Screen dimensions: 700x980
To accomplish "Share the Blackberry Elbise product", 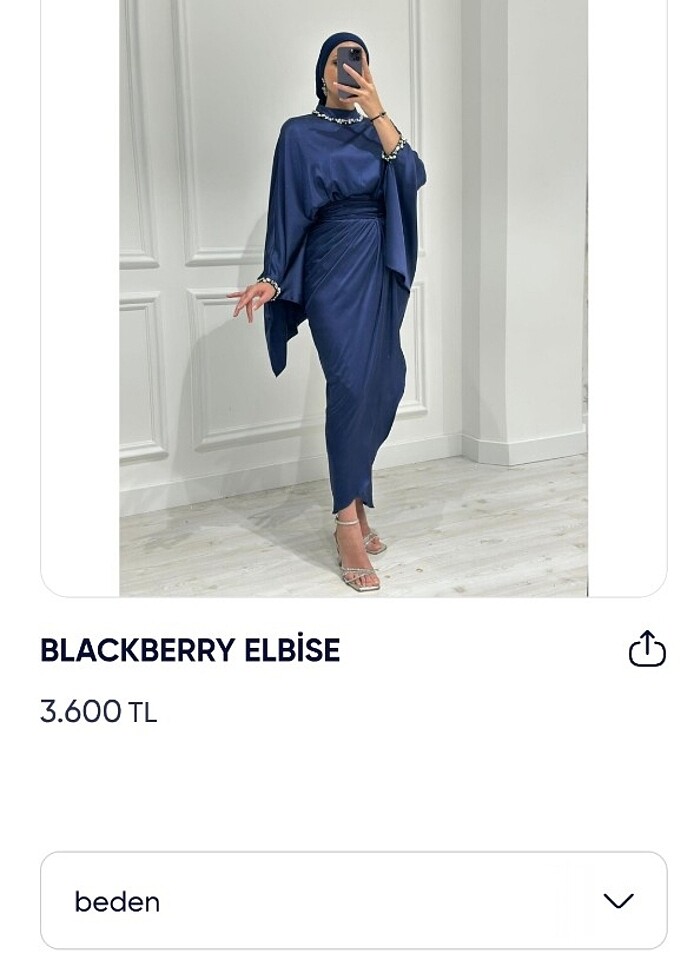I will point(647,649).
